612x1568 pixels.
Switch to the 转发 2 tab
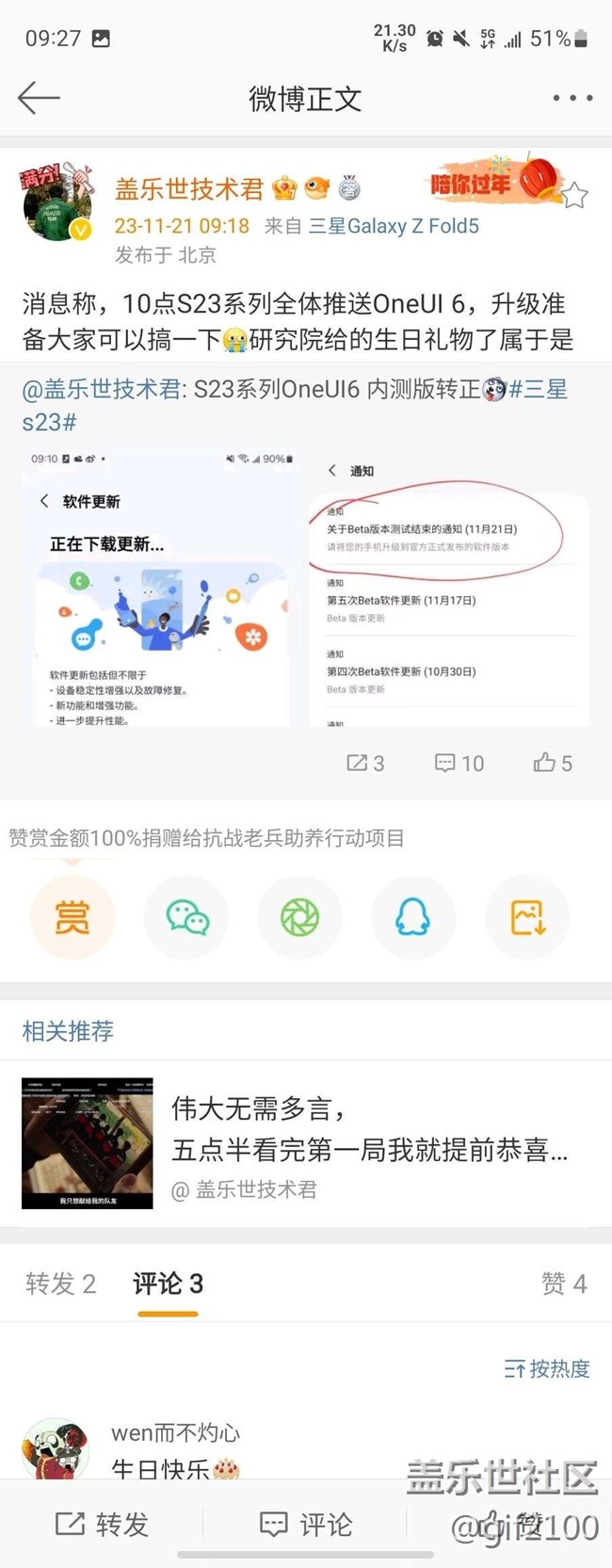pos(61,1284)
